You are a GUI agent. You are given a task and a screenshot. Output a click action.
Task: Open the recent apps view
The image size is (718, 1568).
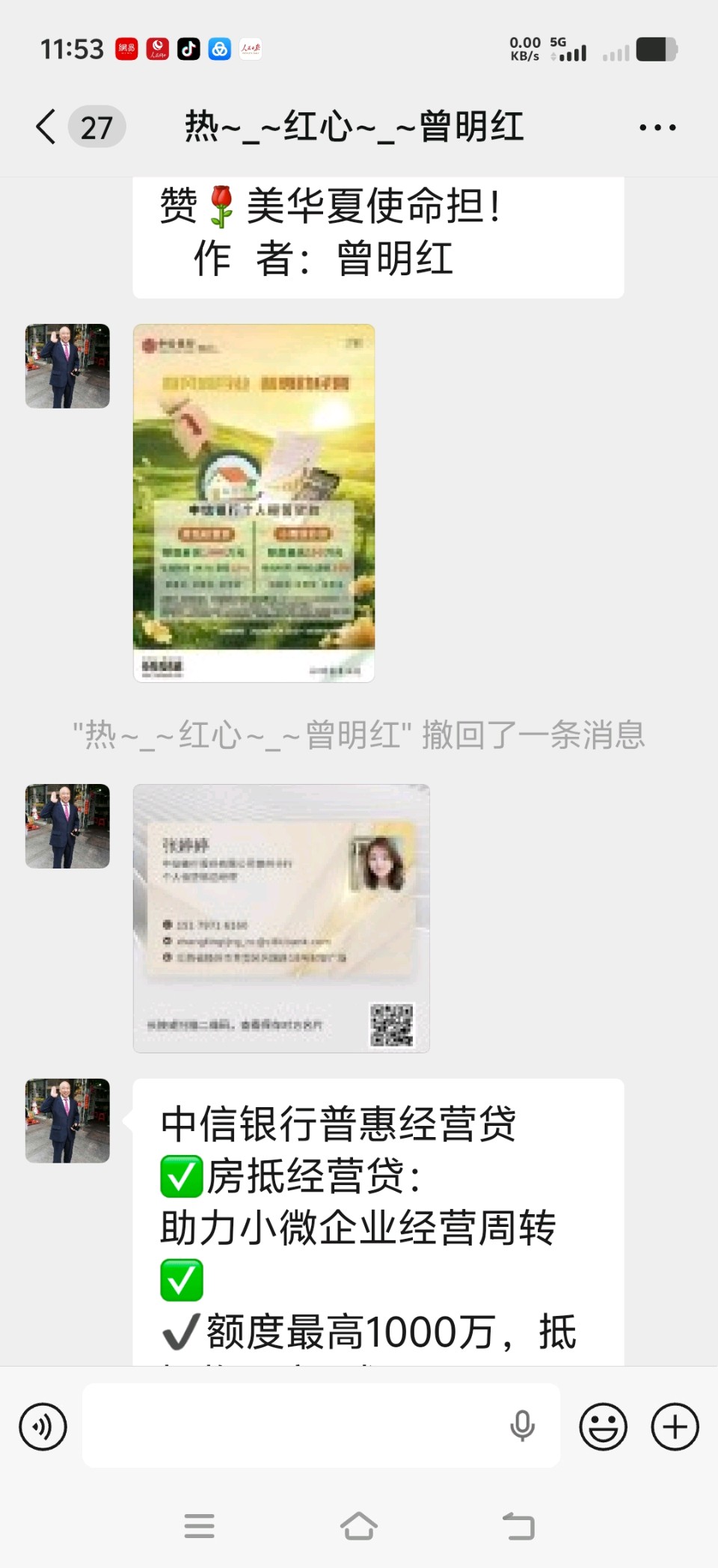point(199,1526)
